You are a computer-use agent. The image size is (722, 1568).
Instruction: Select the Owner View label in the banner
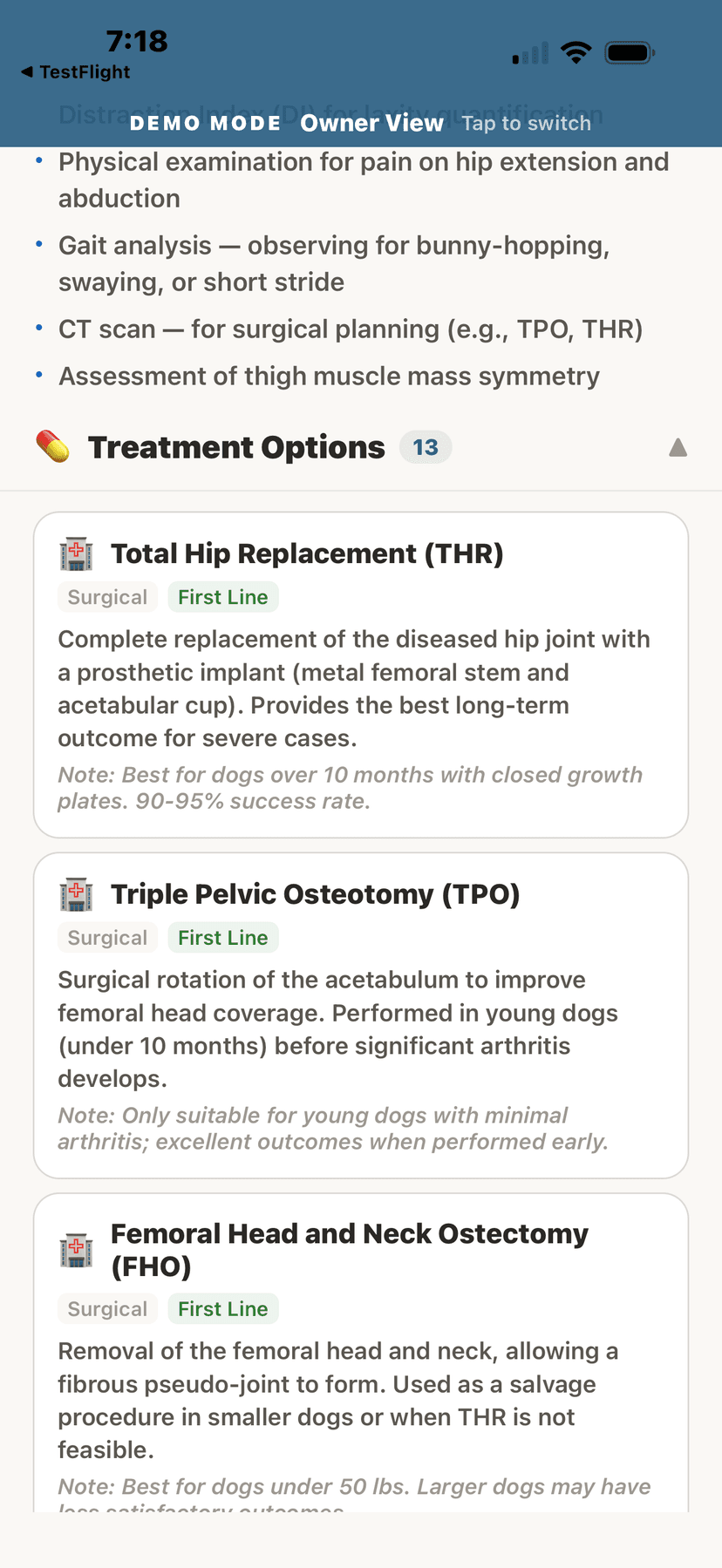(x=372, y=123)
